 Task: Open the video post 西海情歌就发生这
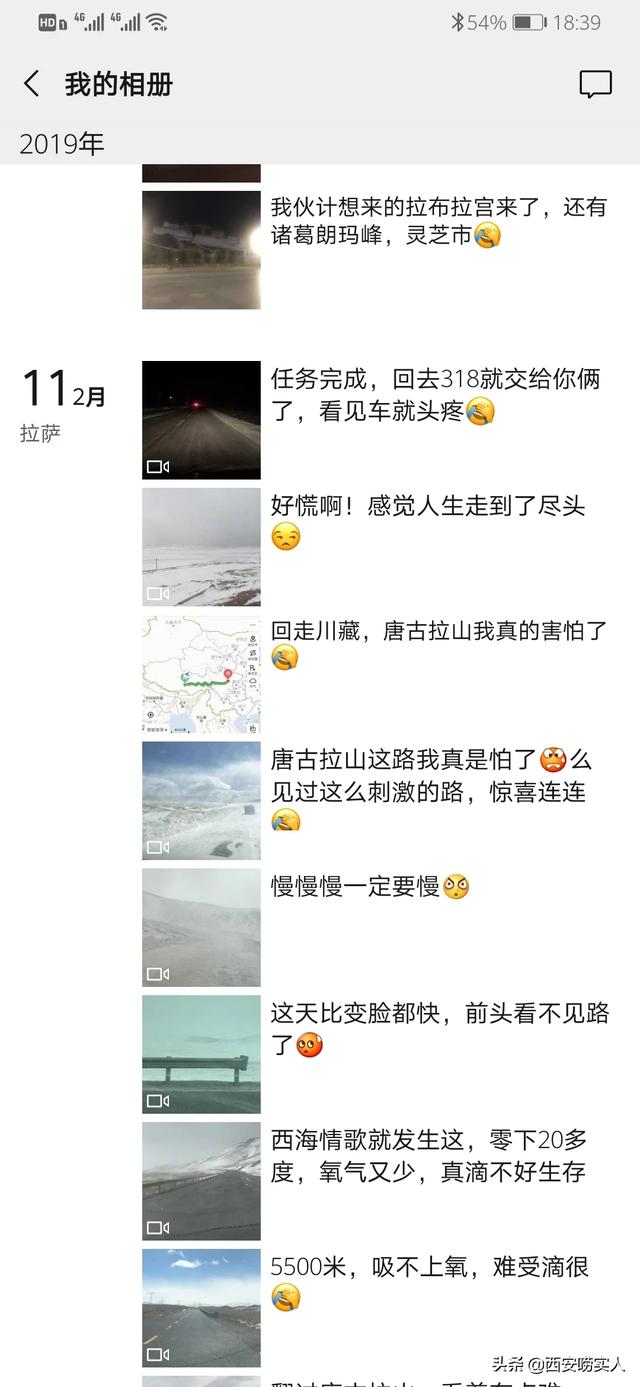201,1182
